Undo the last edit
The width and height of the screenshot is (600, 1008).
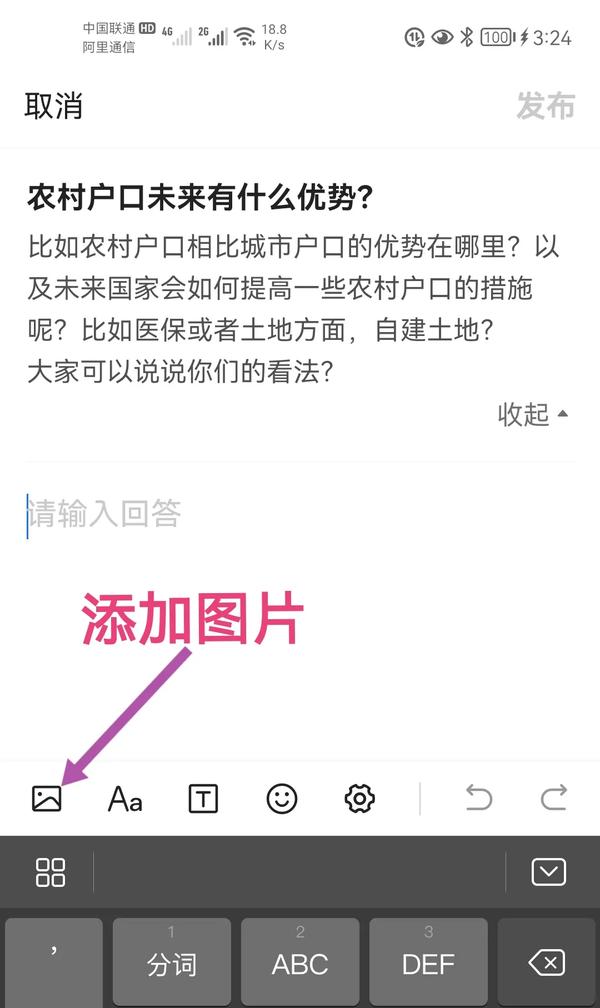[x=479, y=798]
